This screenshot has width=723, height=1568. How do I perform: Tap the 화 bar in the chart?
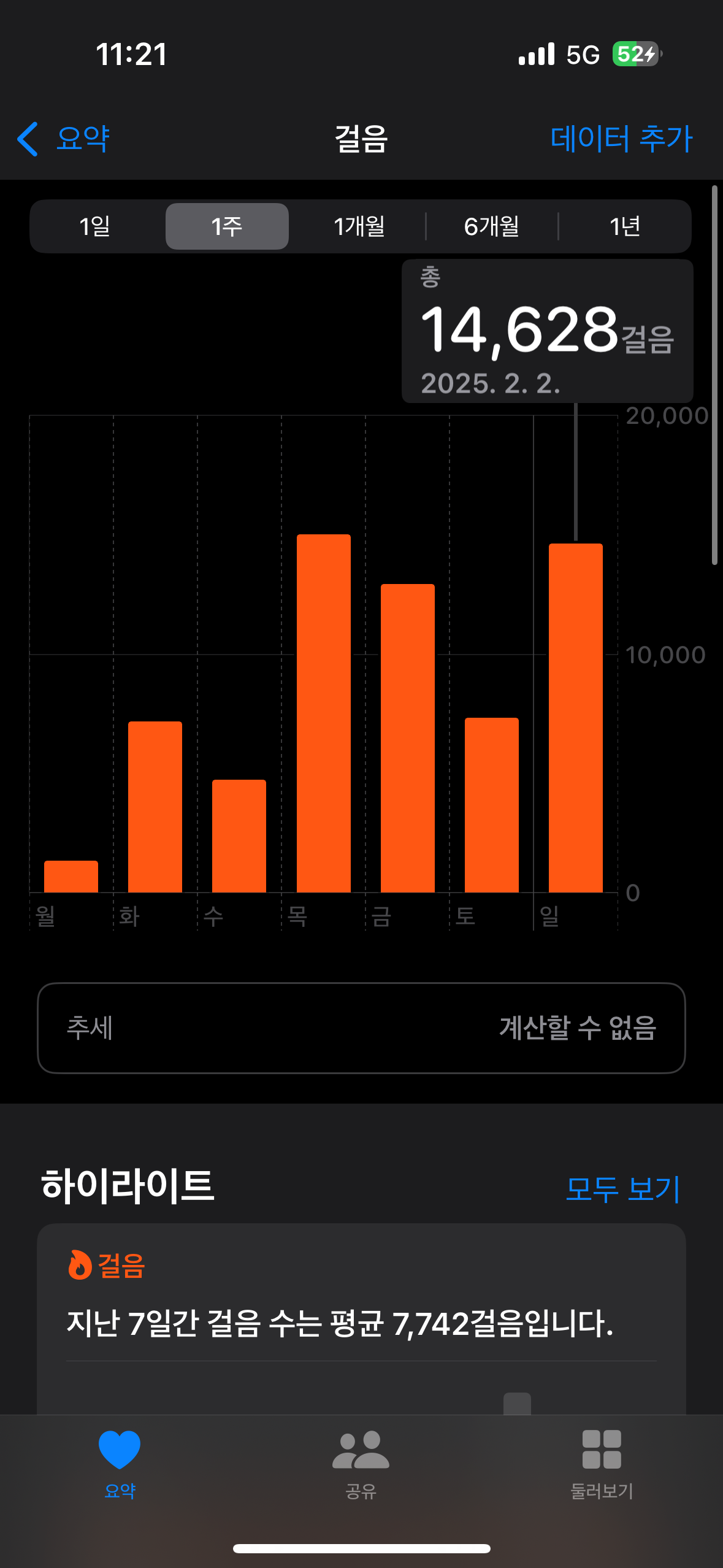pos(155,806)
